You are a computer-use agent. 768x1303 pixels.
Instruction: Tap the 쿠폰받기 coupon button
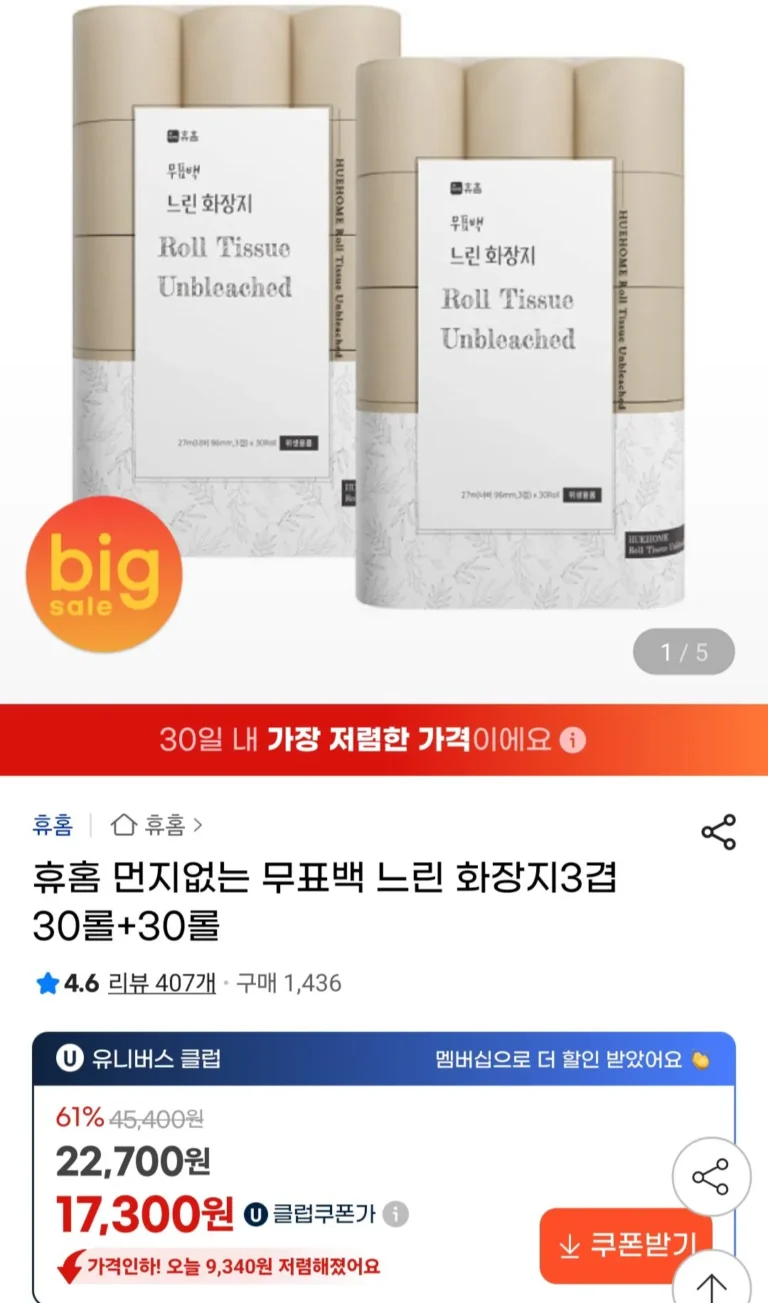pos(626,1245)
